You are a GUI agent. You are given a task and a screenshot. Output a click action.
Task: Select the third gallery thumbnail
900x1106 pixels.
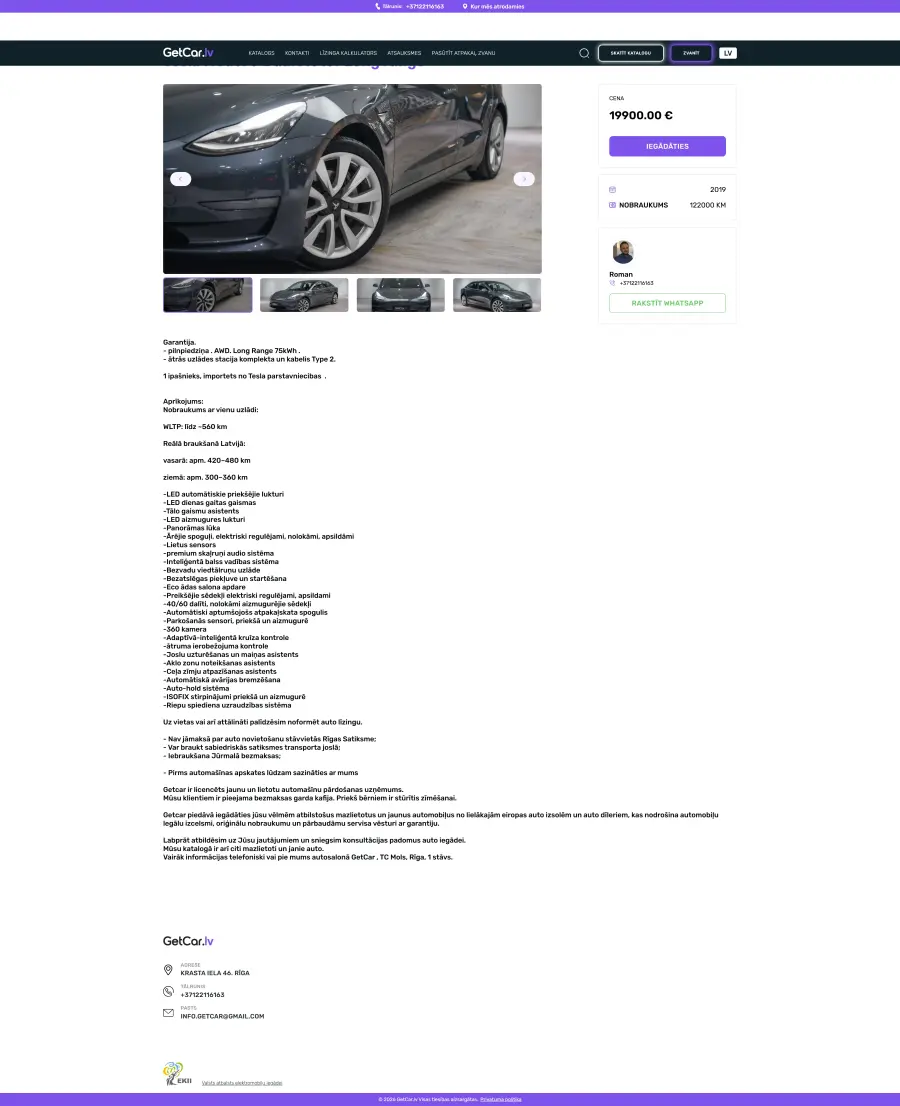[400, 295]
